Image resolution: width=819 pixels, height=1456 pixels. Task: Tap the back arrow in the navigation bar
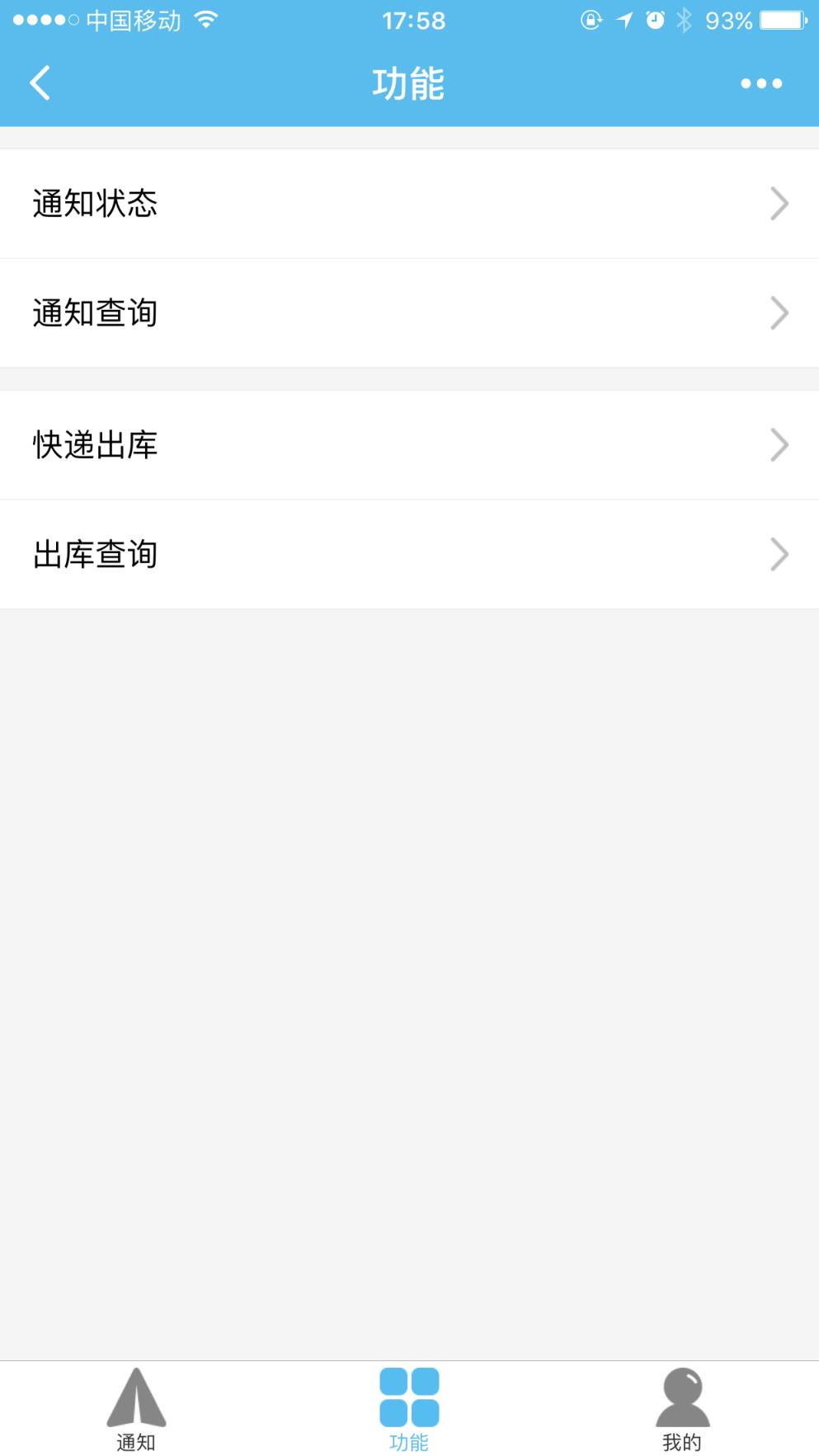(38, 82)
